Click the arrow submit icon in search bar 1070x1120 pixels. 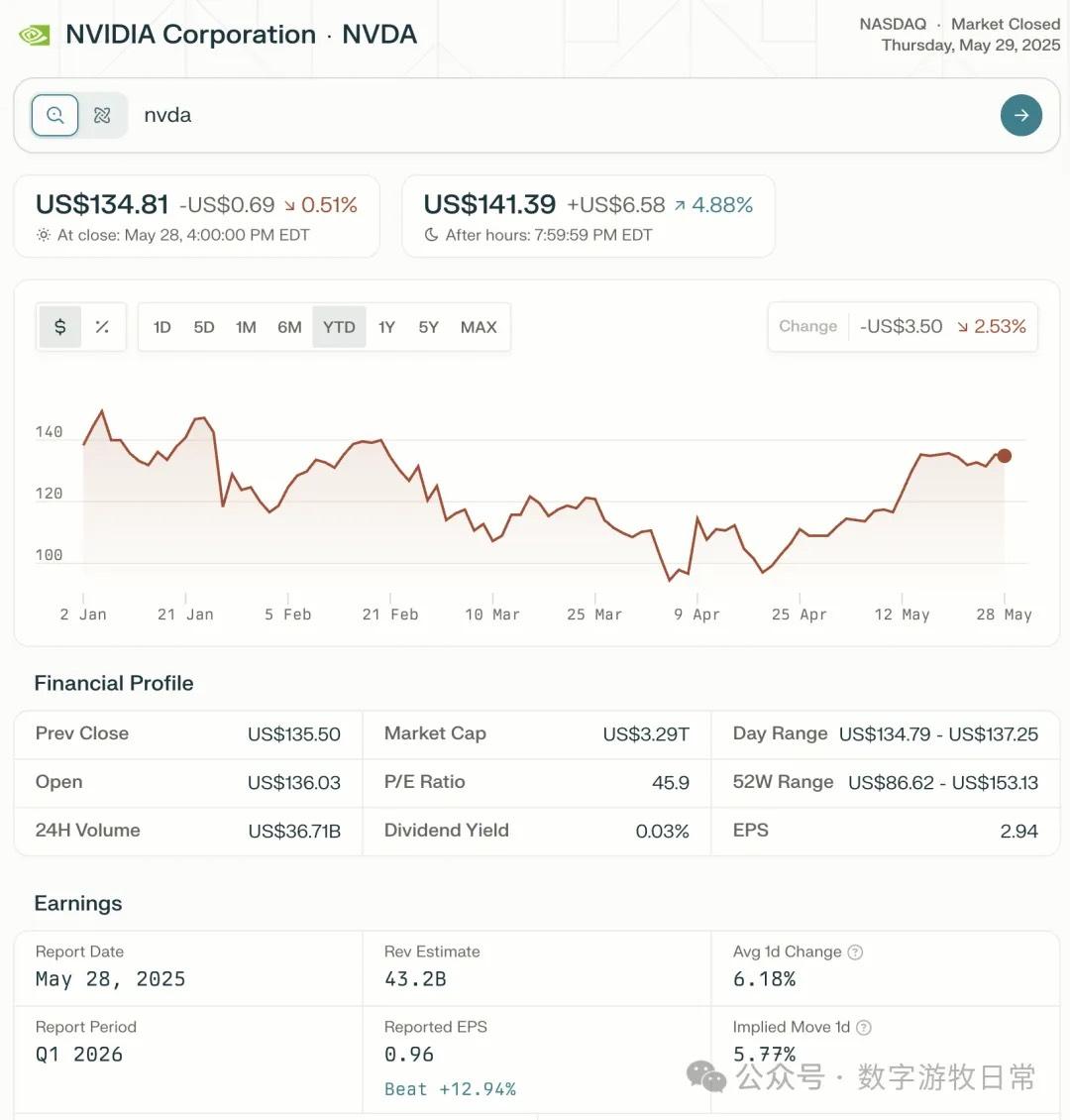pyautogui.click(x=1021, y=115)
